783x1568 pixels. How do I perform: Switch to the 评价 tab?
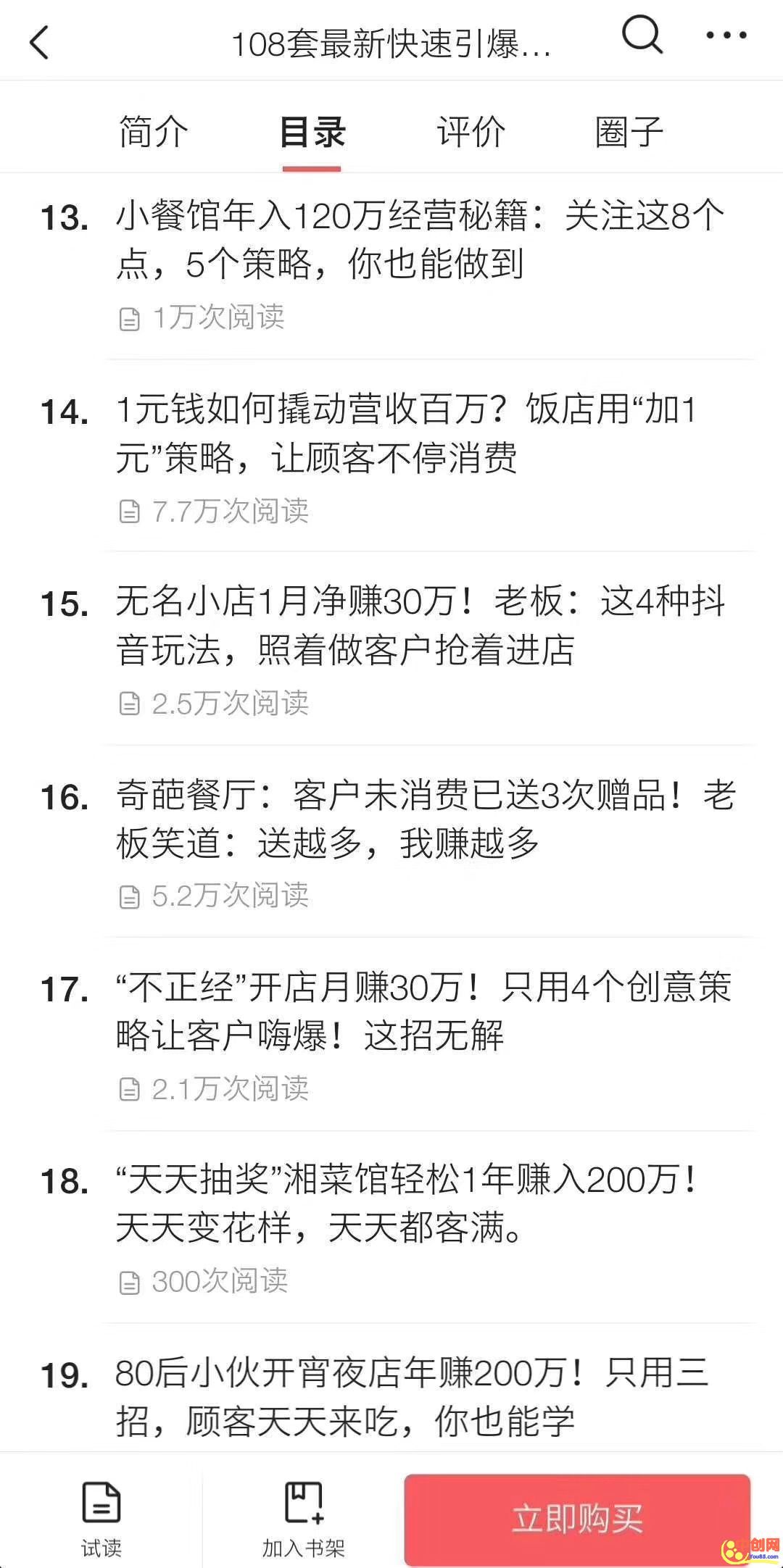pyautogui.click(x=471, y=133)
